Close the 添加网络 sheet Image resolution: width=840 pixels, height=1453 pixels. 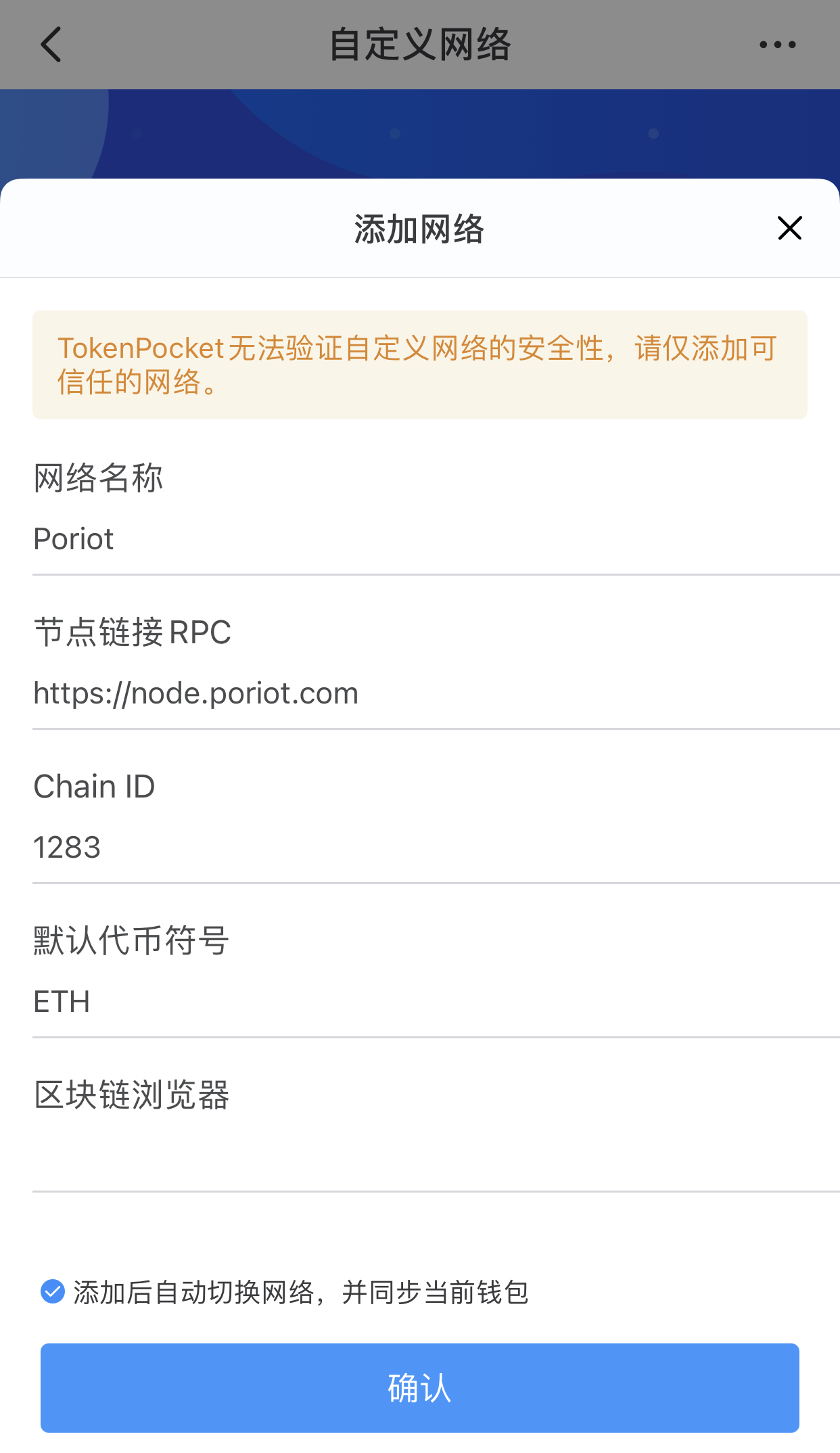[x=789, y=229]
